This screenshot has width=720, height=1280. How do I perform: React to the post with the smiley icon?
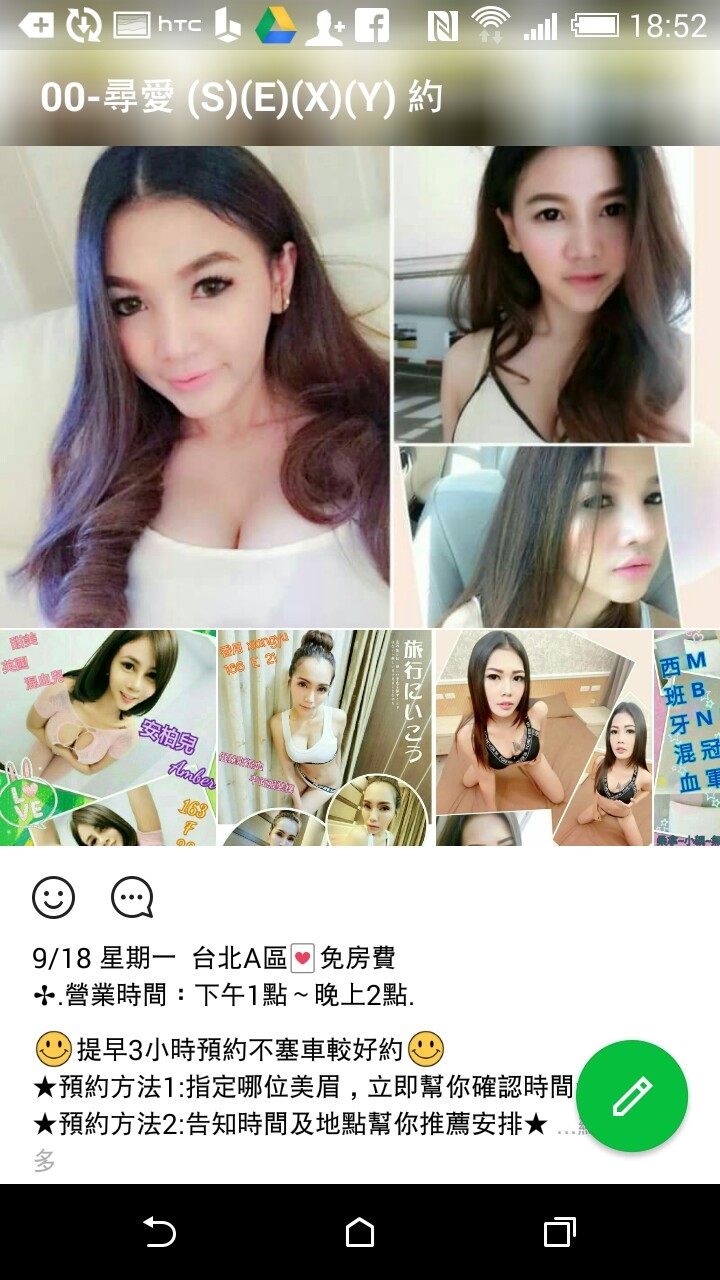(54, 898)
